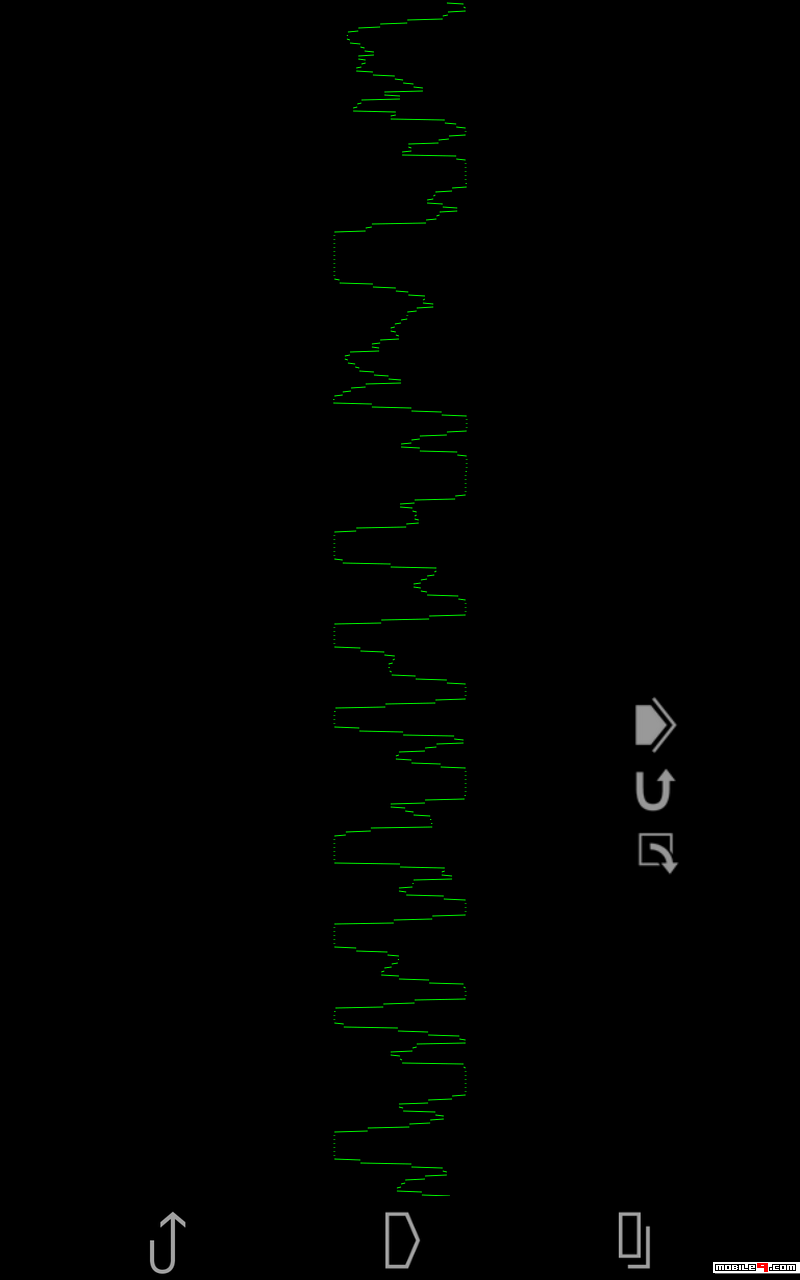This screenshot has width=800, height=1280.
Task: Go to the home screen via nav bar
Action: 402,1240
